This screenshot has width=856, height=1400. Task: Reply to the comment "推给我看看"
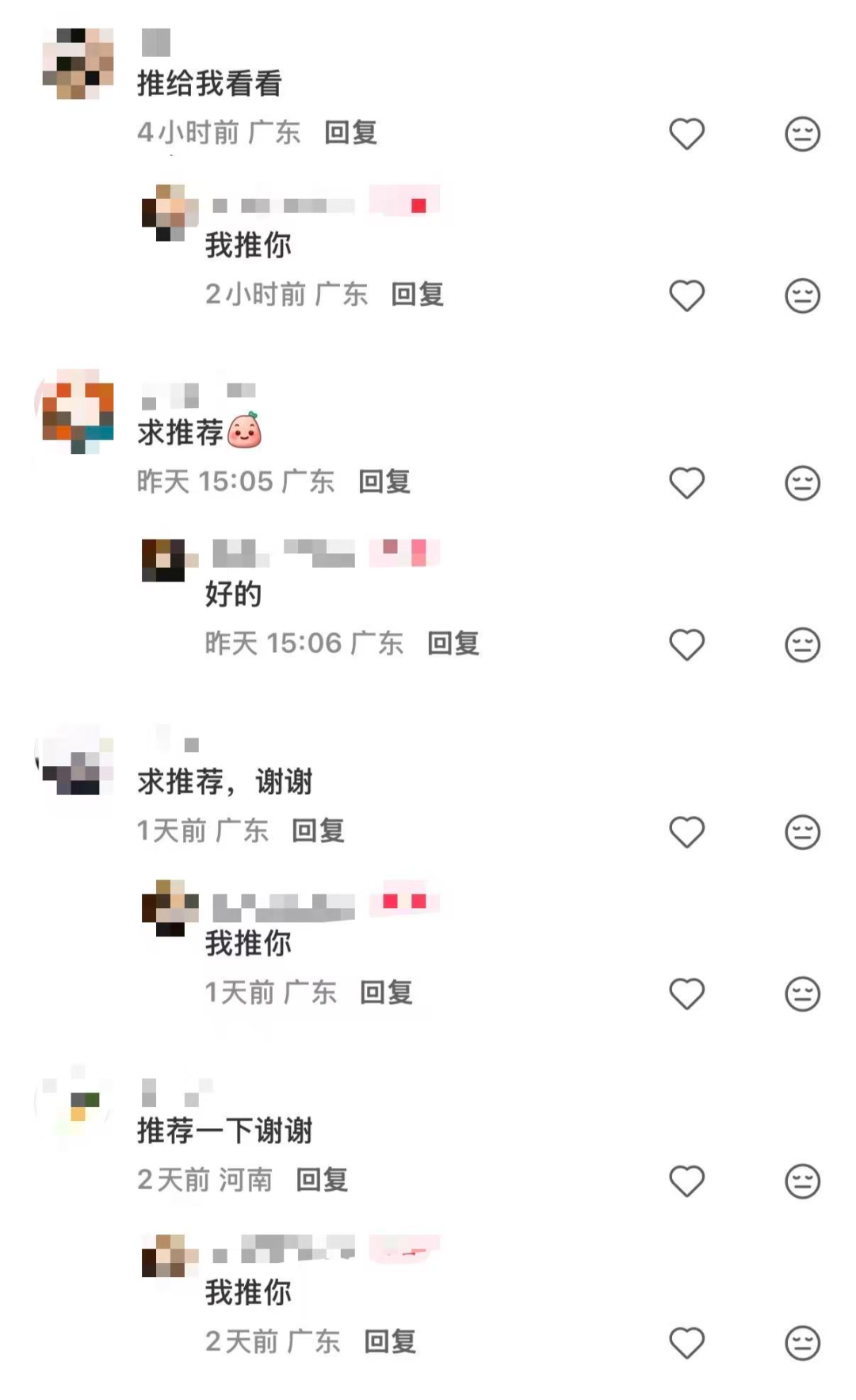[350, 132]
